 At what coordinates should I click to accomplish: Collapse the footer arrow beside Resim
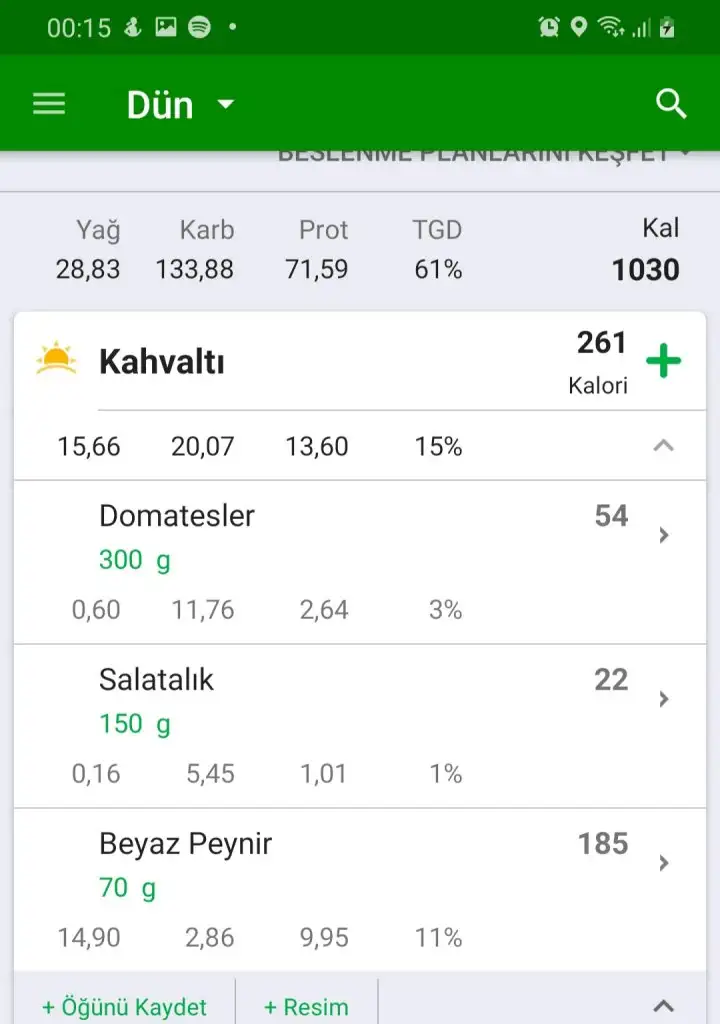(x=663, y=1005)
